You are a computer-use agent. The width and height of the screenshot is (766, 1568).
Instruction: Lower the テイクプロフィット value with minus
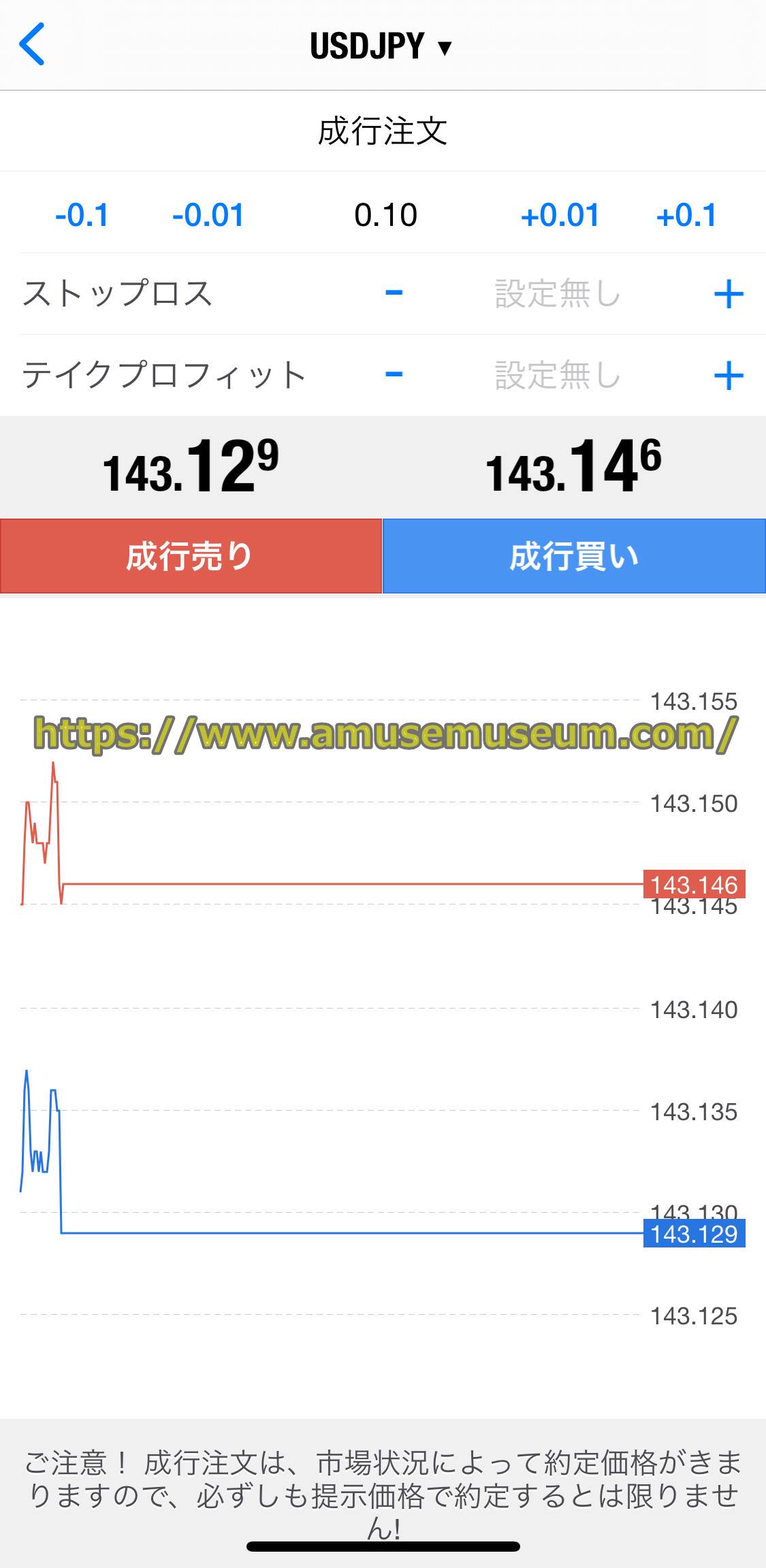394,374
